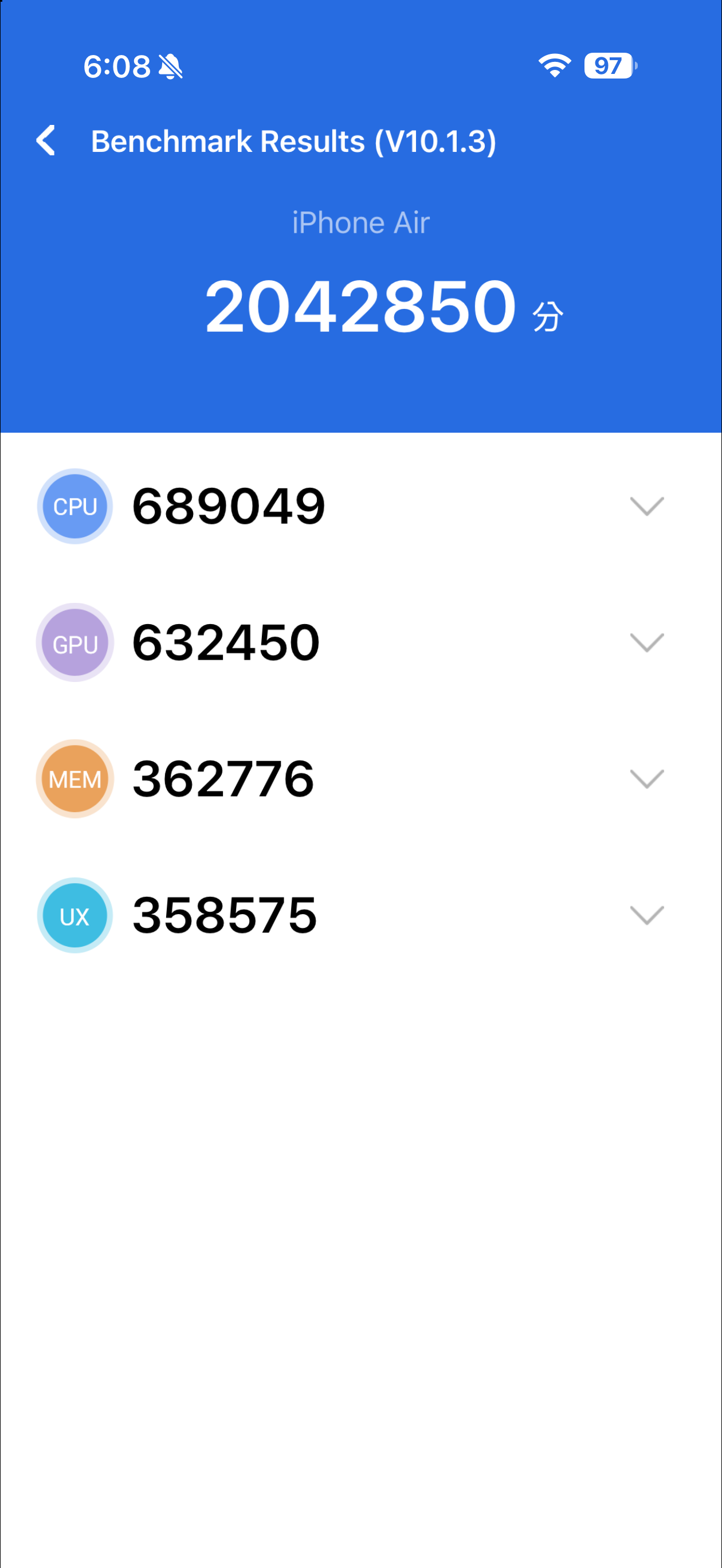Expand the CPU score details

click(646, 506)
